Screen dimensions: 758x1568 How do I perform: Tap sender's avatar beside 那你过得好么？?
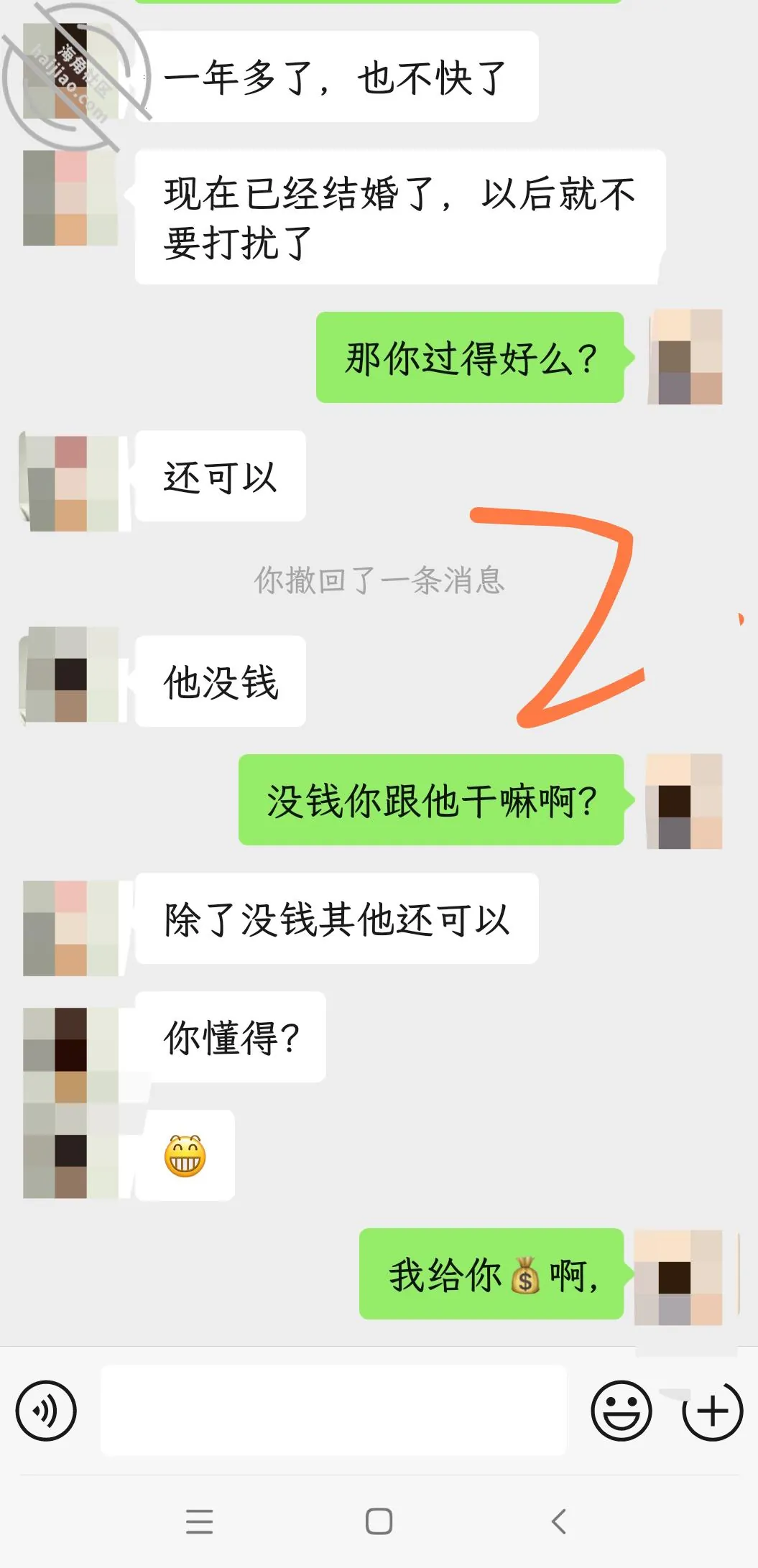click(x=685, y=357)
